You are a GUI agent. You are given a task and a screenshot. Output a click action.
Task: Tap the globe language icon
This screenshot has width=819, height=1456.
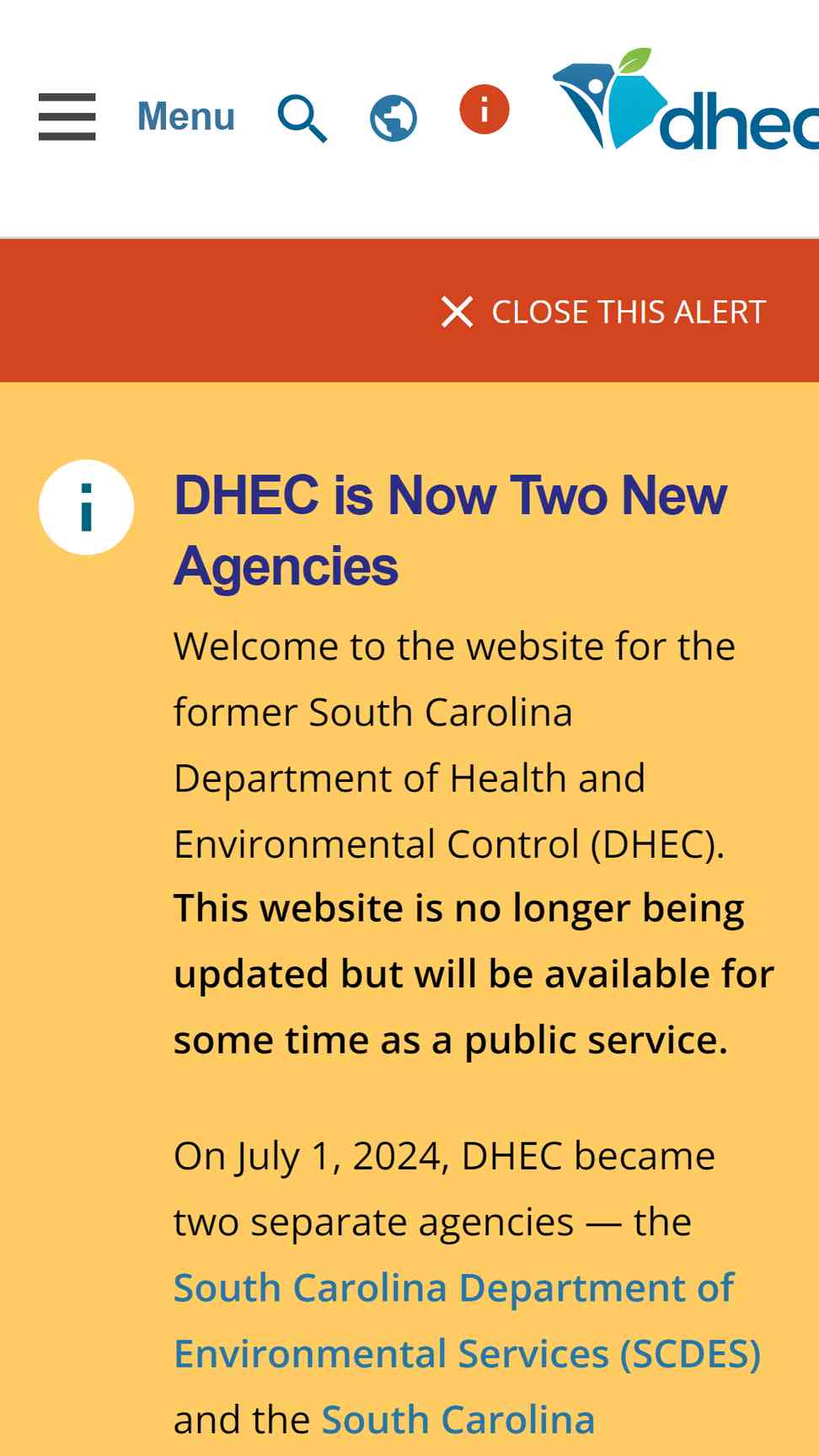point(393,118)
